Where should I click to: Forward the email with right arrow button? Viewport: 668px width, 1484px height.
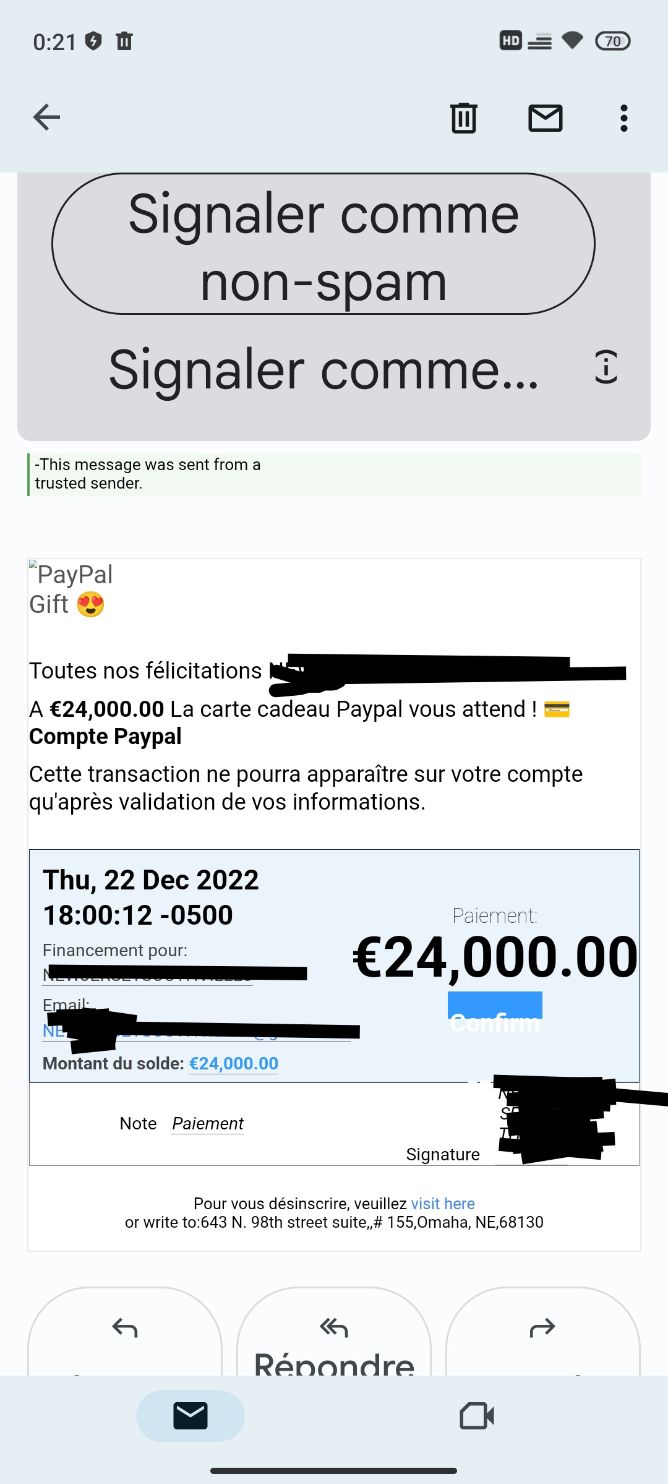(x=542, y=1332)
